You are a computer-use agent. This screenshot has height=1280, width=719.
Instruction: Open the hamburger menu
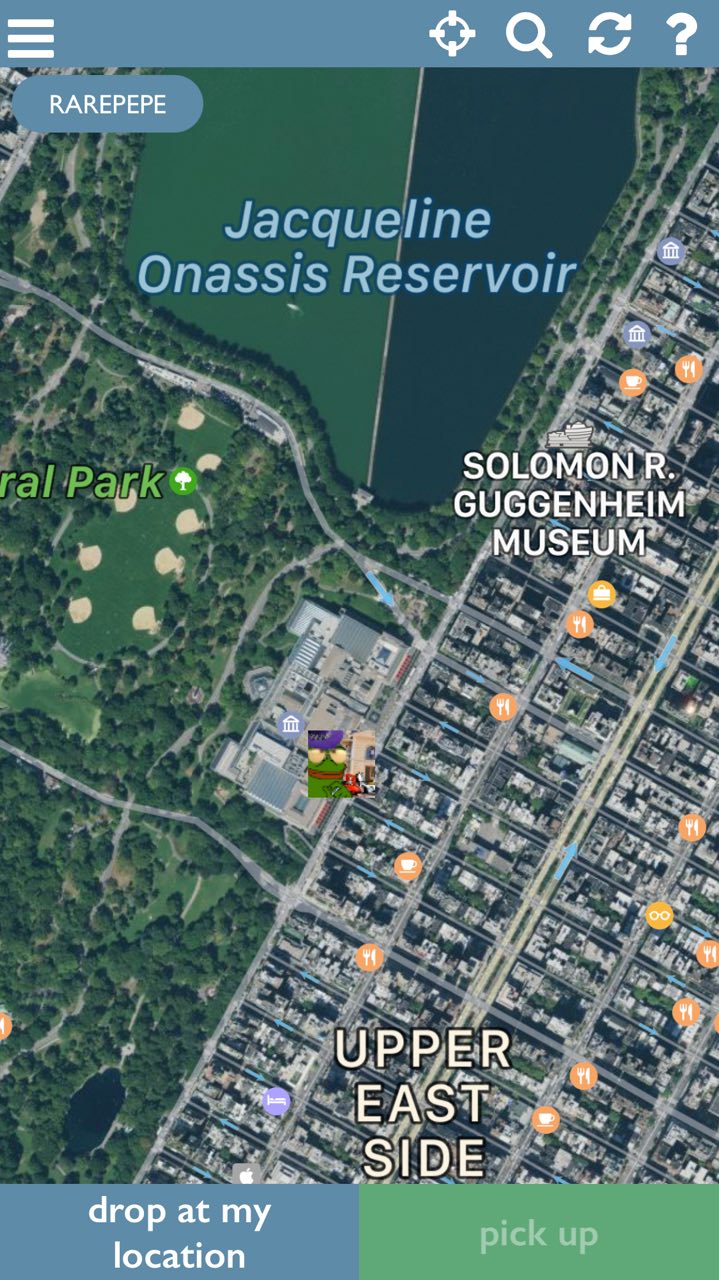click(30, 38)
